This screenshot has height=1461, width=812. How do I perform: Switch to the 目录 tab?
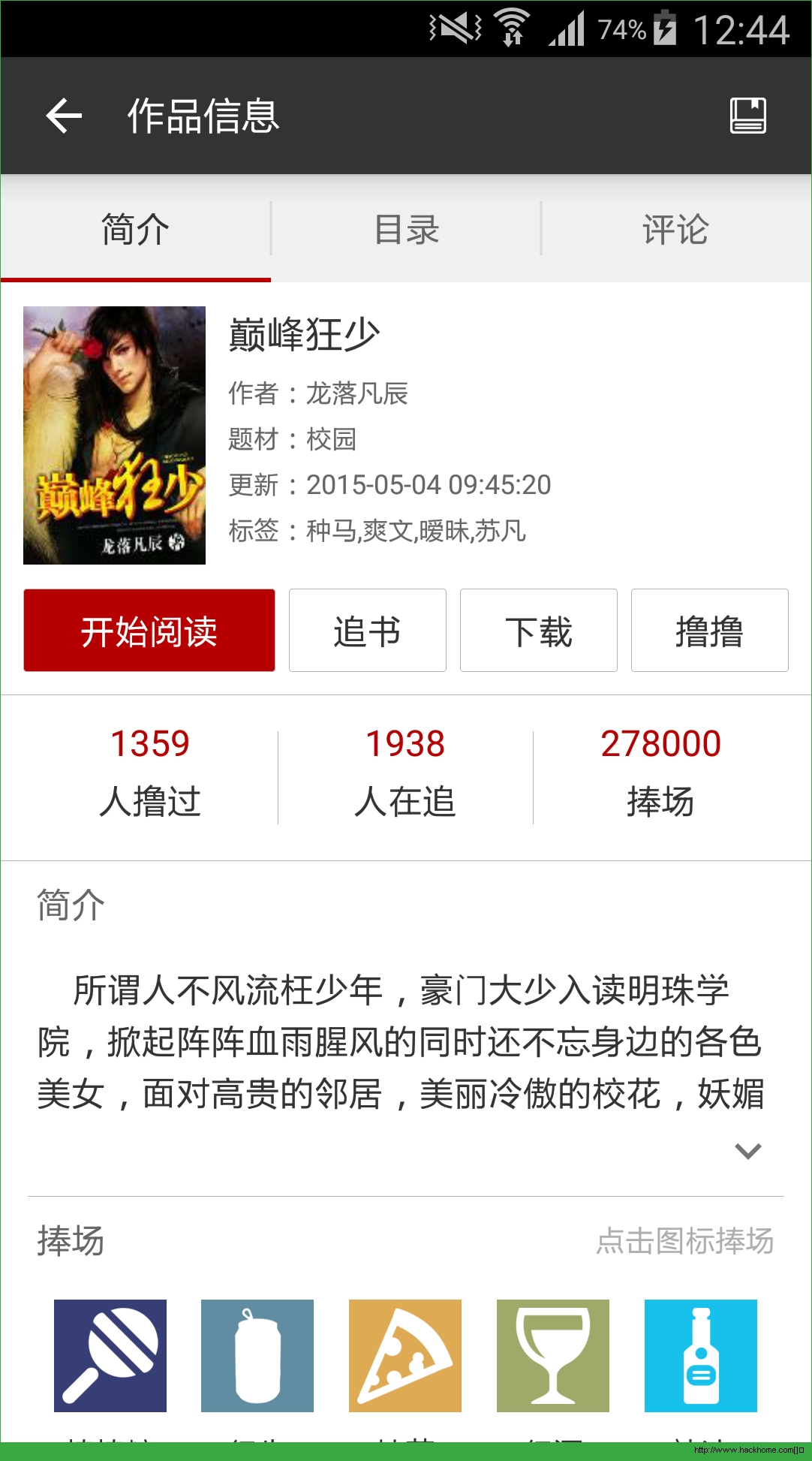[406, 229]
